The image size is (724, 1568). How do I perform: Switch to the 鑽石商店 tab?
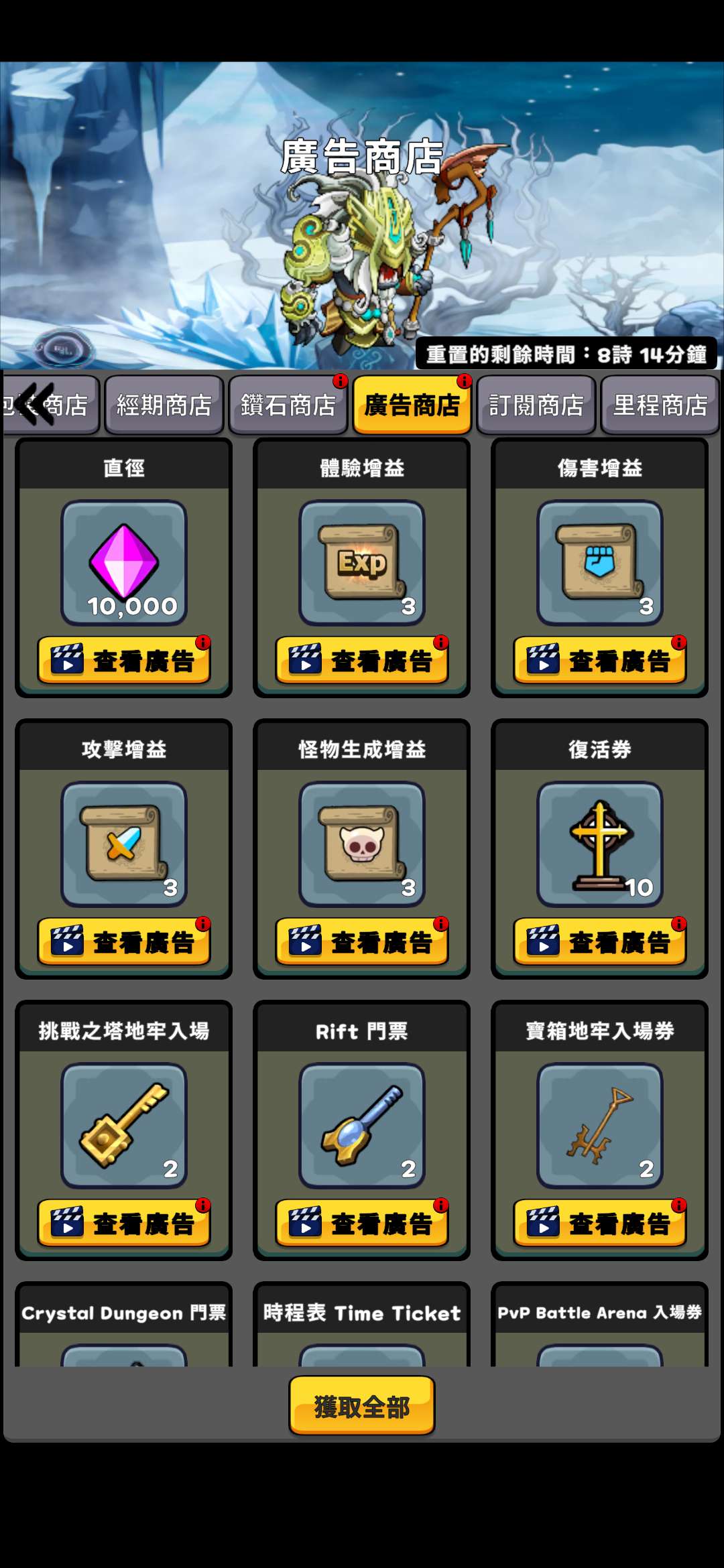[x=288, y=405]
